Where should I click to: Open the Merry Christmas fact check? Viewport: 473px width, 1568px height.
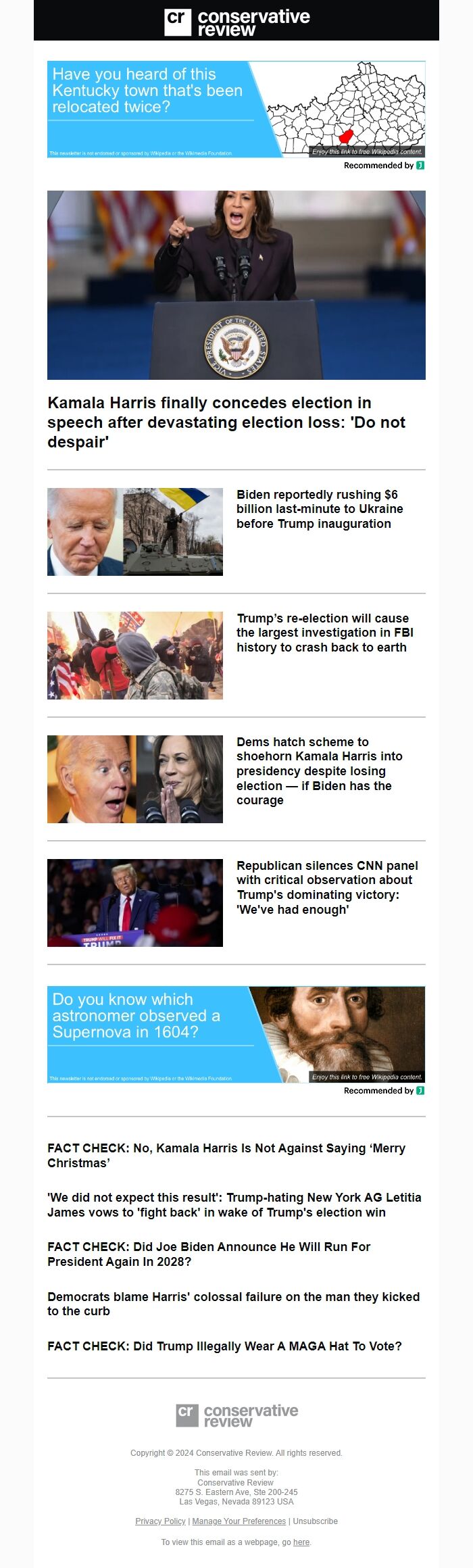point(226,1155)
